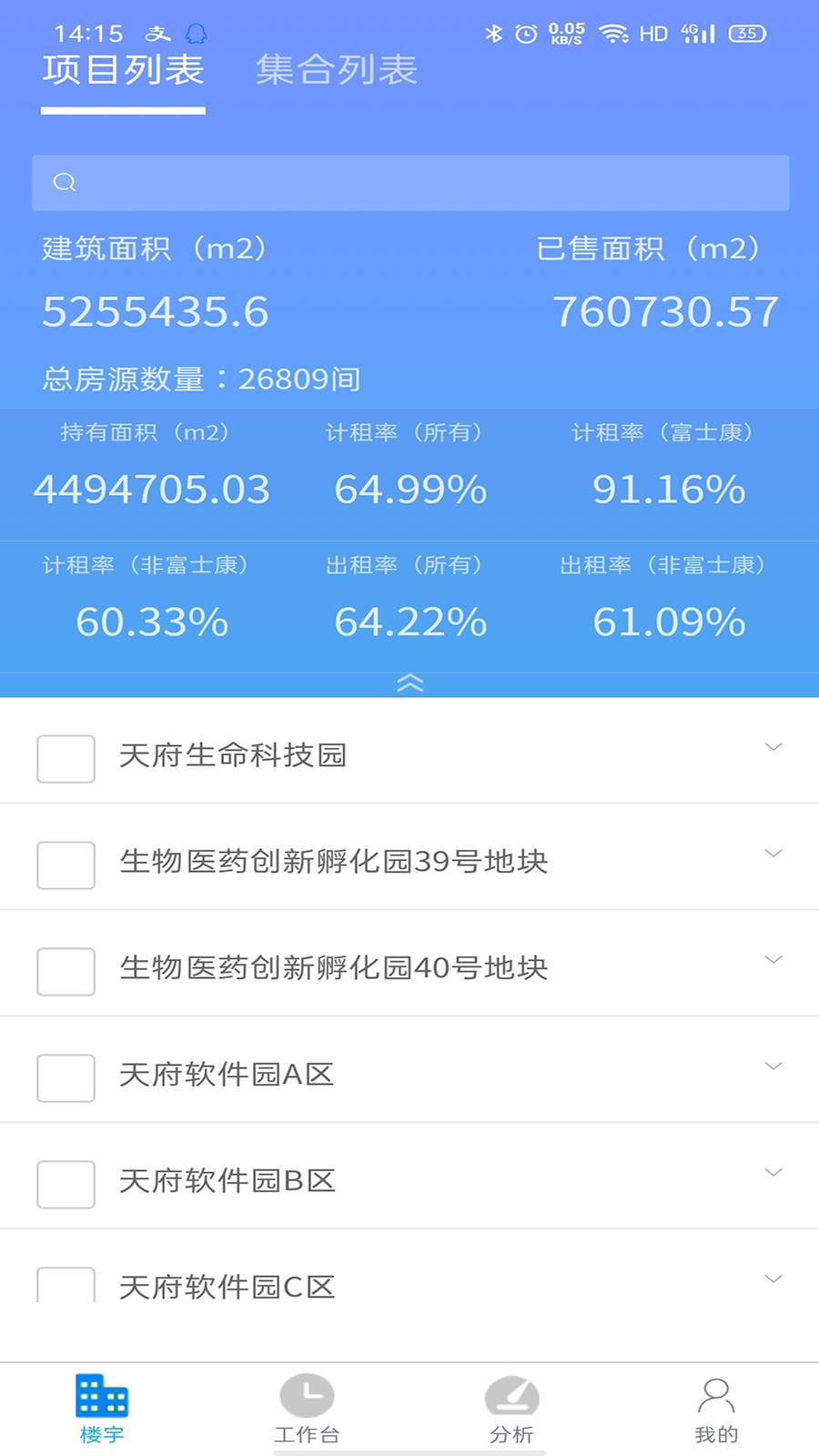Check 天府软件园B区 in the list
The image size is (819, 1456).
click(x=66, y=1185)
